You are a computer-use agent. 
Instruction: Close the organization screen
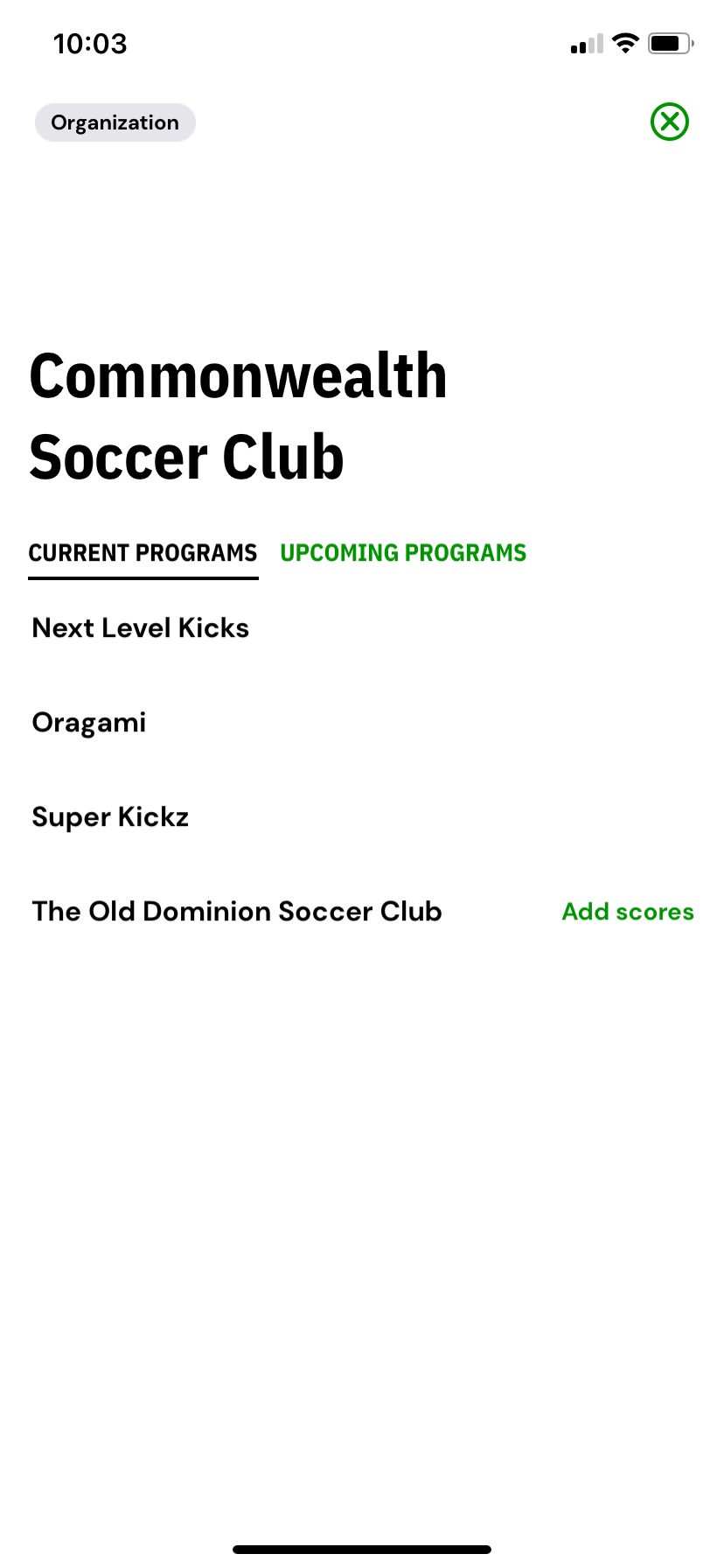(670, 122)
